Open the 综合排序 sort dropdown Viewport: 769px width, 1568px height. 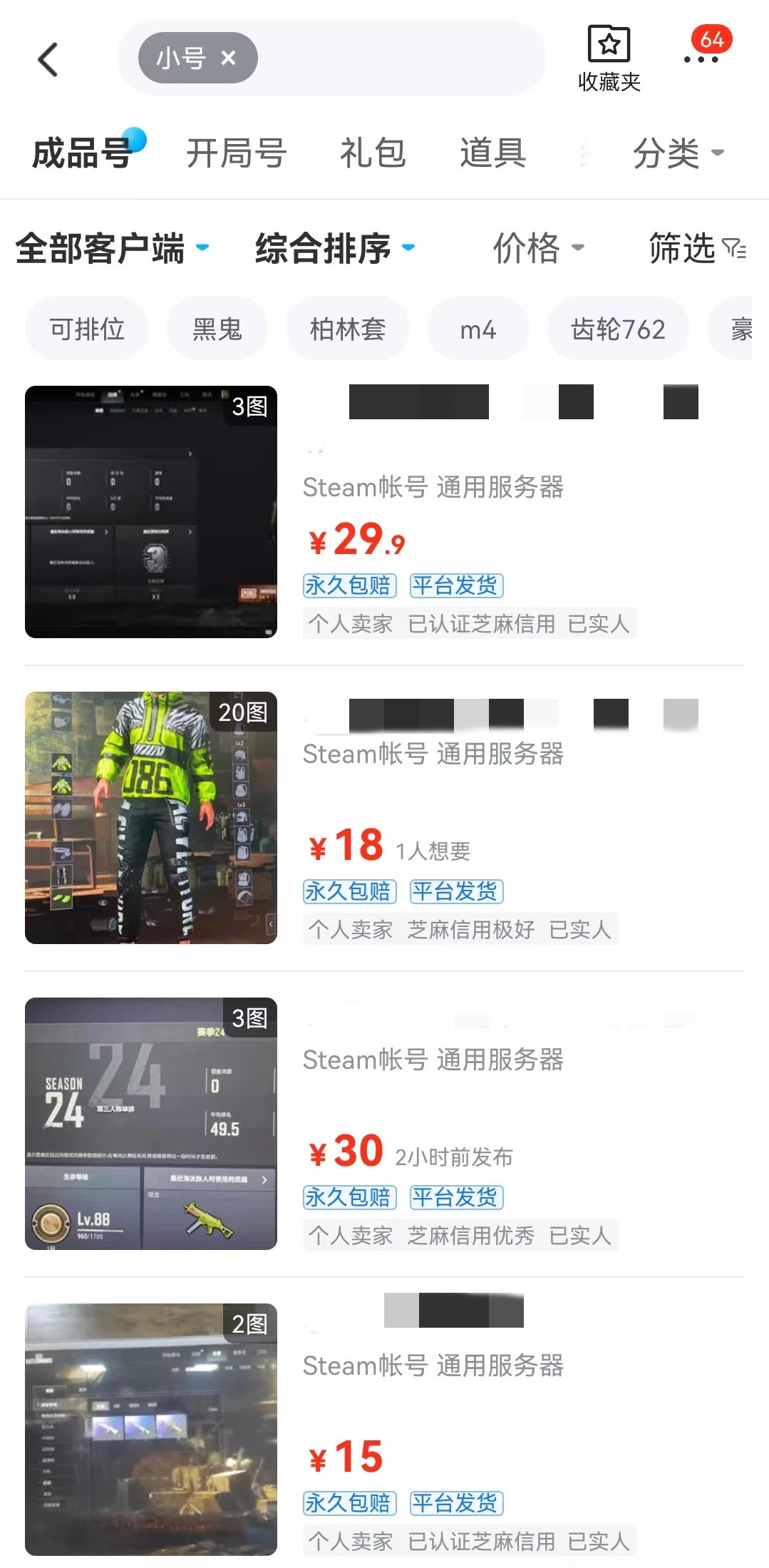[x=335, y=248]
